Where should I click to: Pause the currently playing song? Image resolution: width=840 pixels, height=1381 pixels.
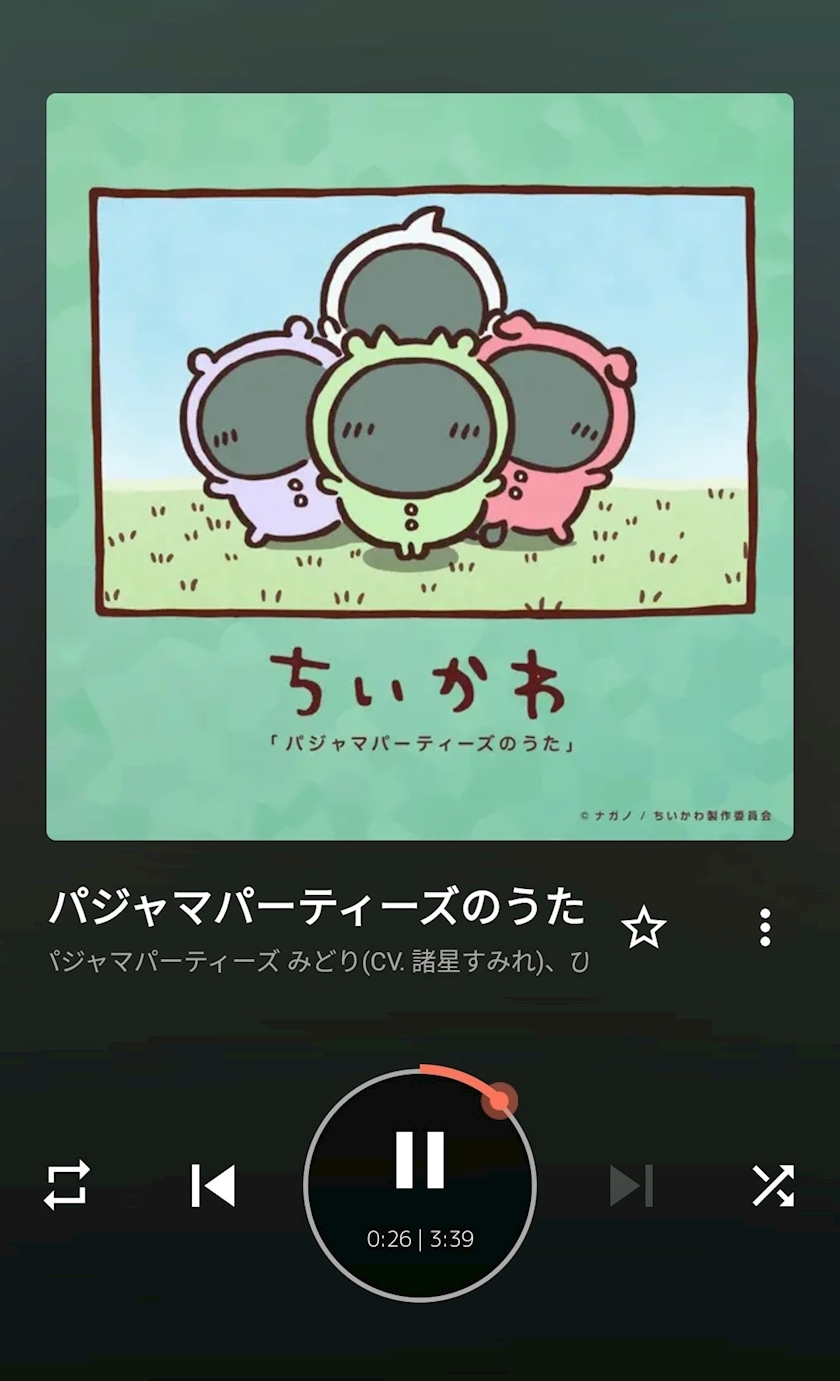click(x=420, y=1160)
